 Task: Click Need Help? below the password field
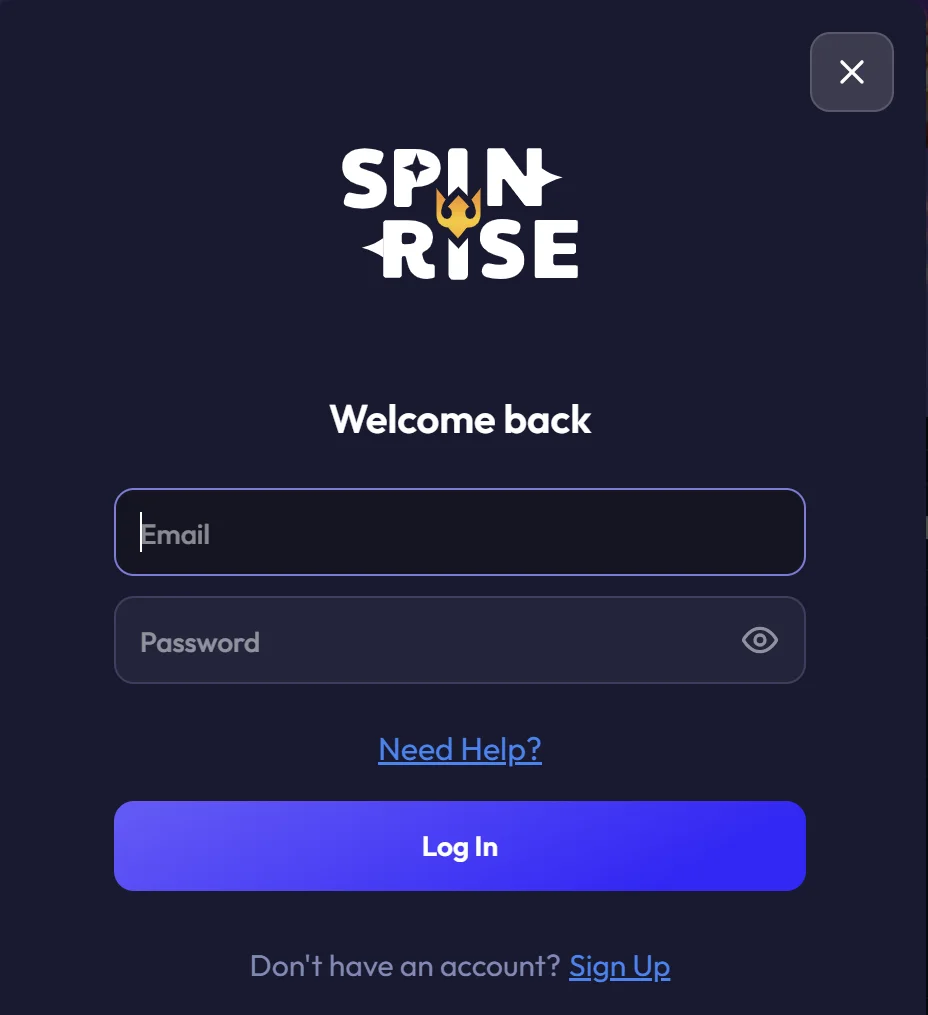point(460,750)
